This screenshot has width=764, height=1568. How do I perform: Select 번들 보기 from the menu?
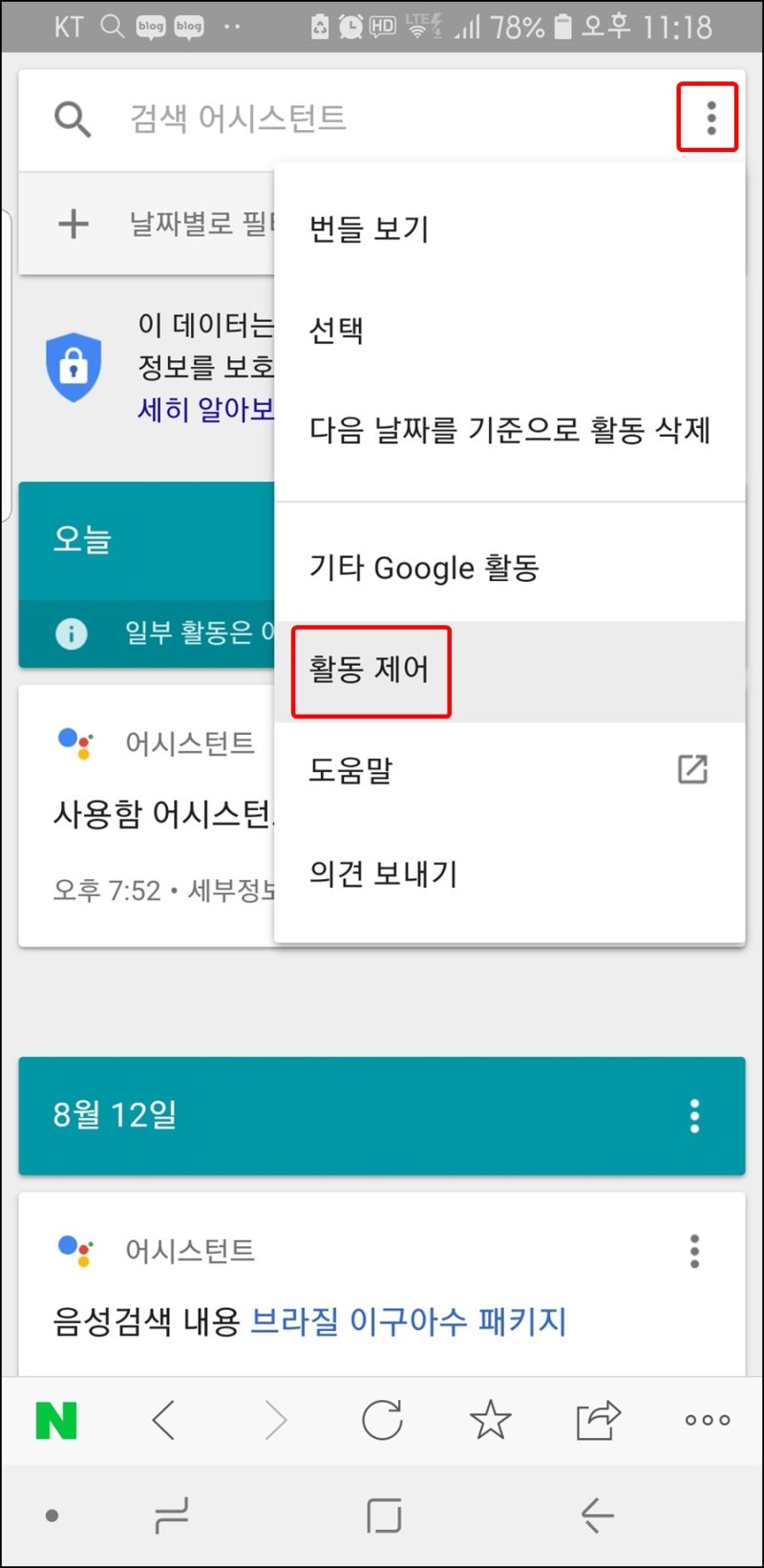coord(509,228)
